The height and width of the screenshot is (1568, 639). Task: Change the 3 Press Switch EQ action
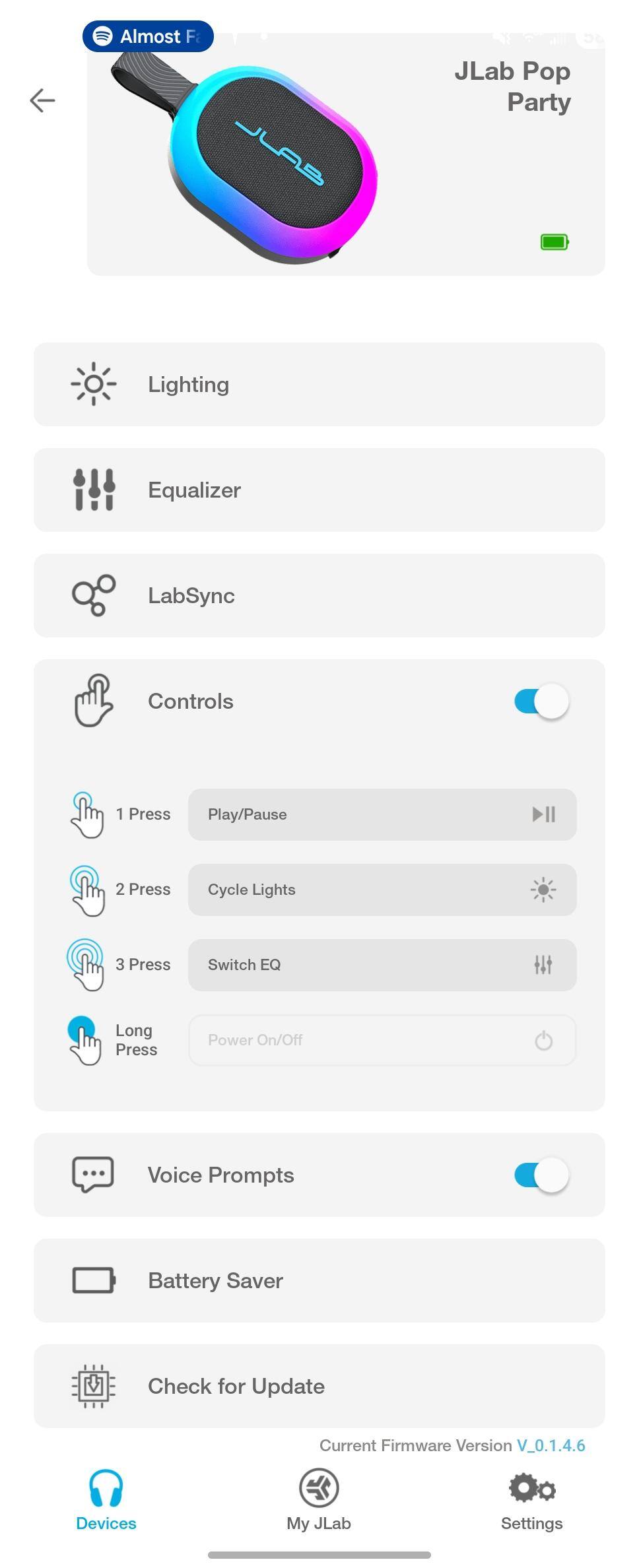pos(382,965)
